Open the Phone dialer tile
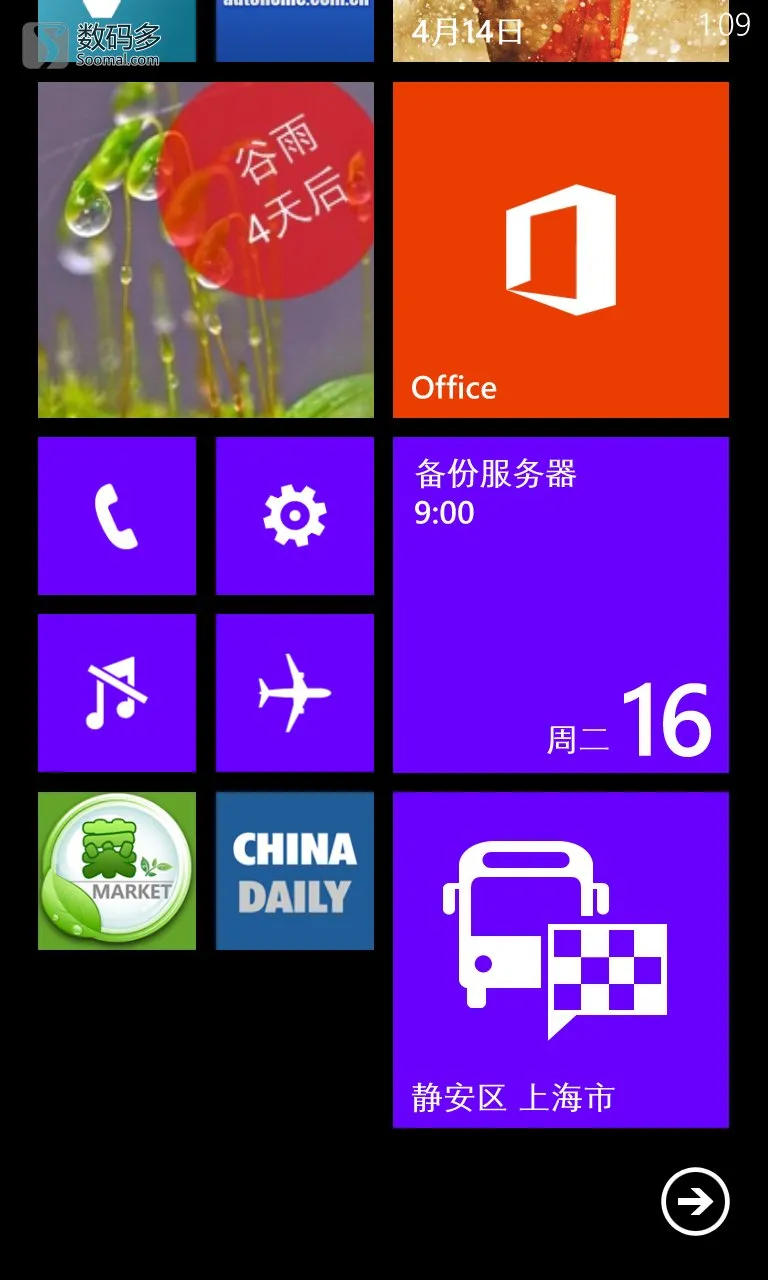The width and height of the screenshot is (768, 1280). tap(117, 516)
